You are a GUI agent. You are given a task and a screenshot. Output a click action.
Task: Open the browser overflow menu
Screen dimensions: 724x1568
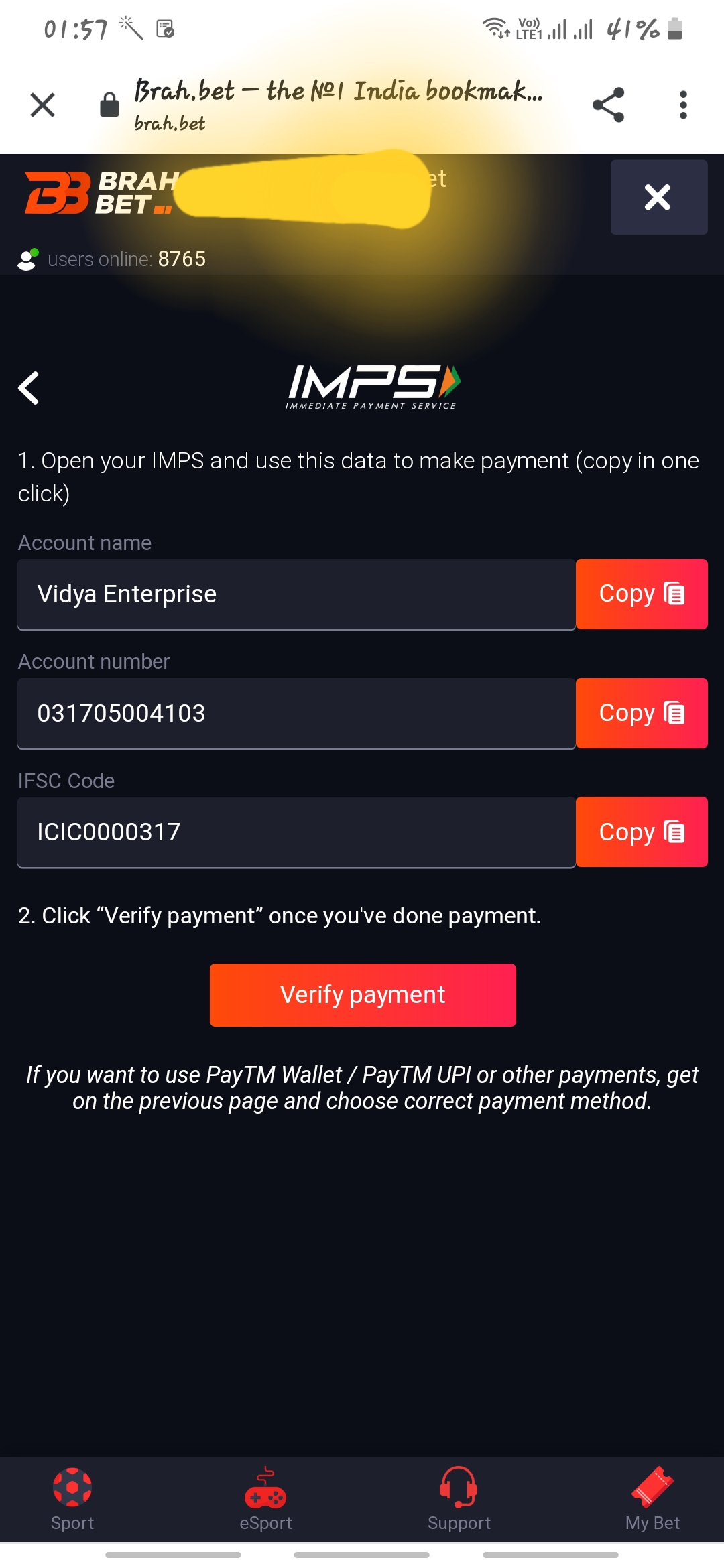(682, 105)
